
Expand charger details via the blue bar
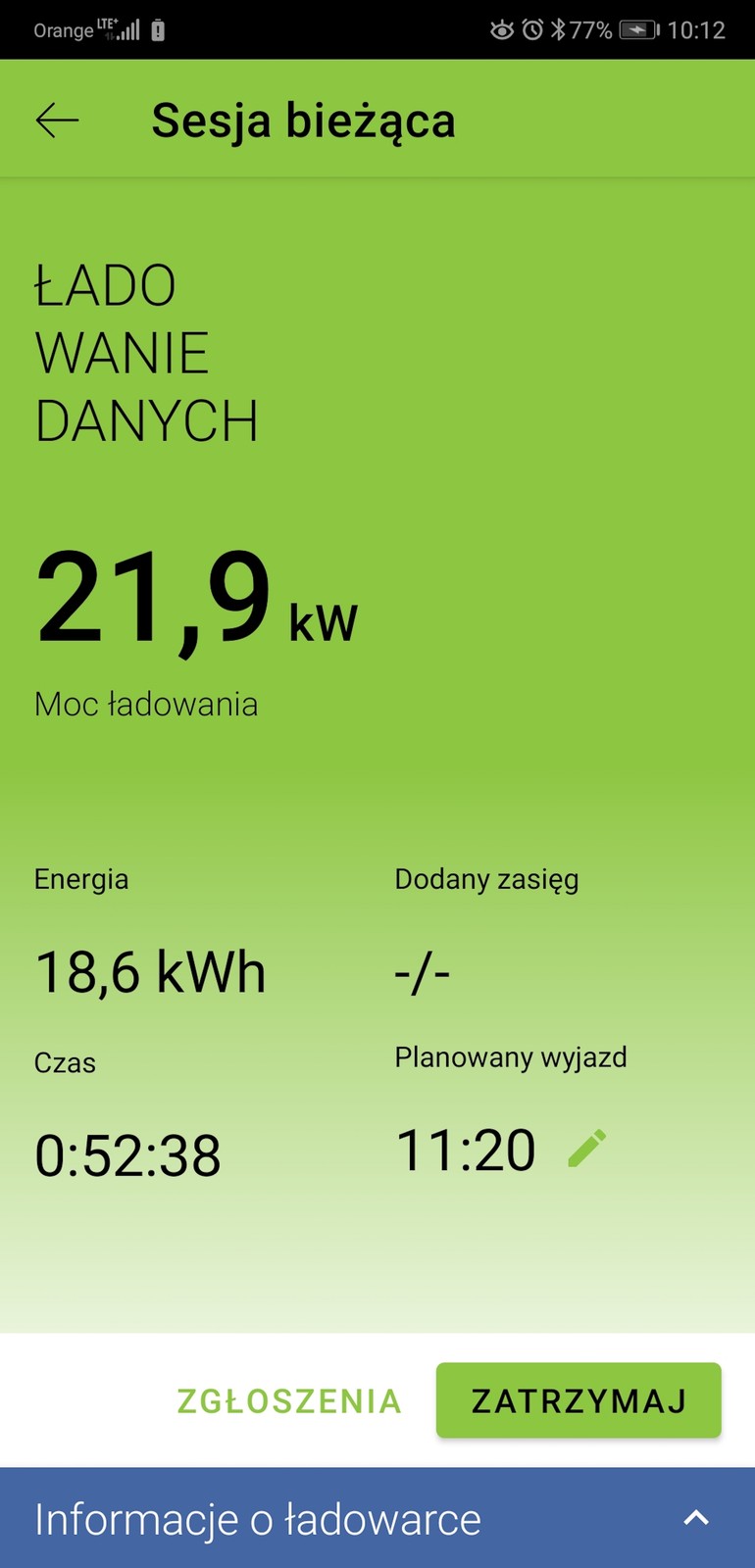(x=377, y=1519)
